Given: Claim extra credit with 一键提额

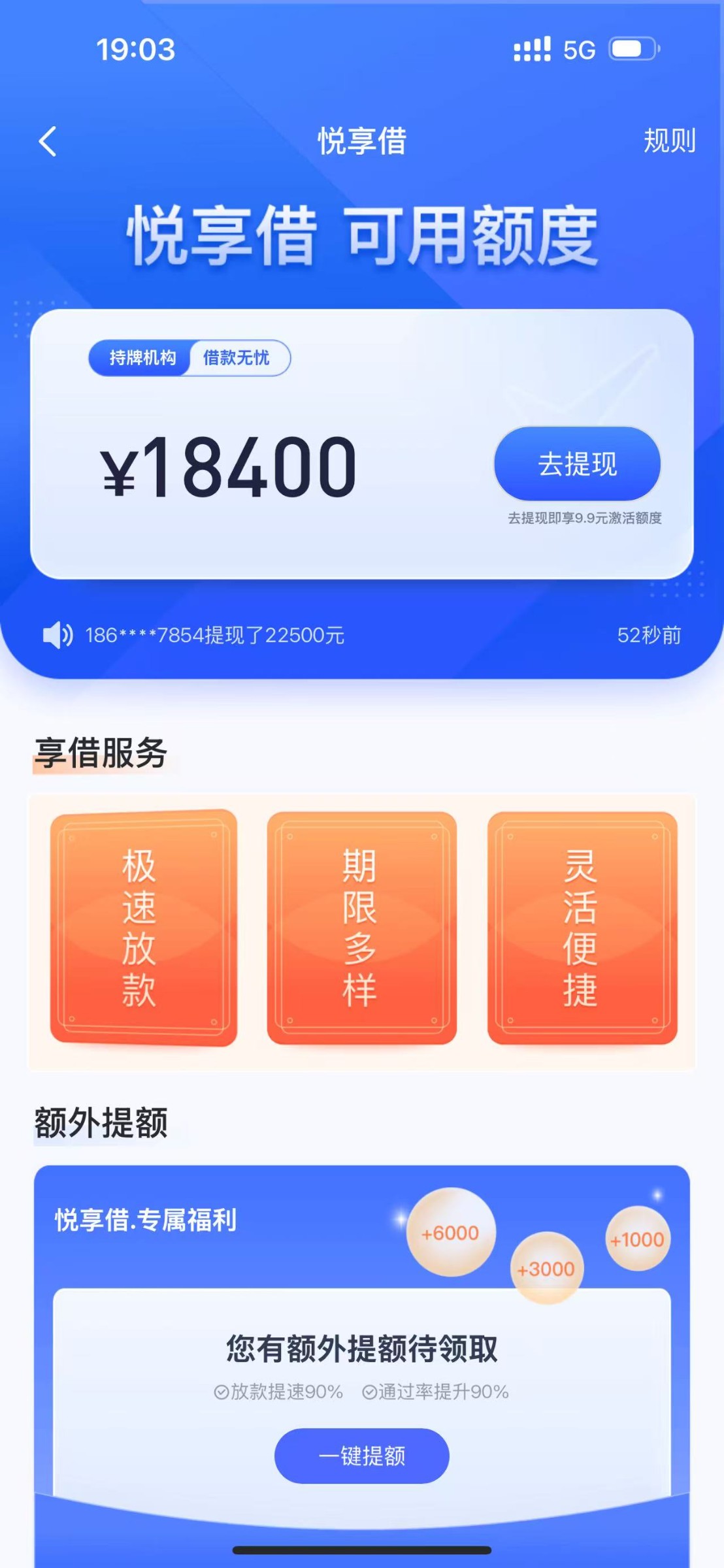Looking at the screenshot, I should point(361,1456).
